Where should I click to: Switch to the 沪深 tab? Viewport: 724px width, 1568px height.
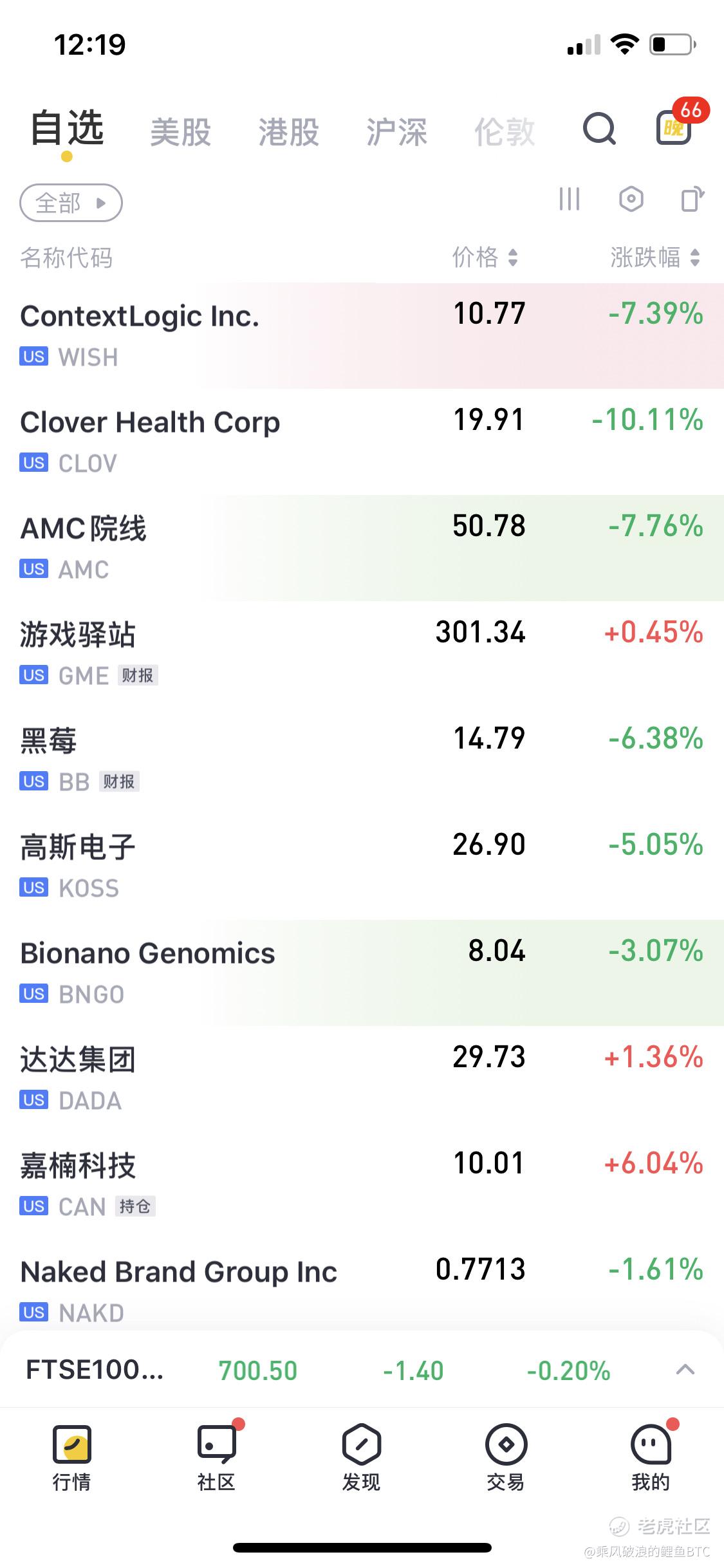pyautogui.click(x=396, y=132)
